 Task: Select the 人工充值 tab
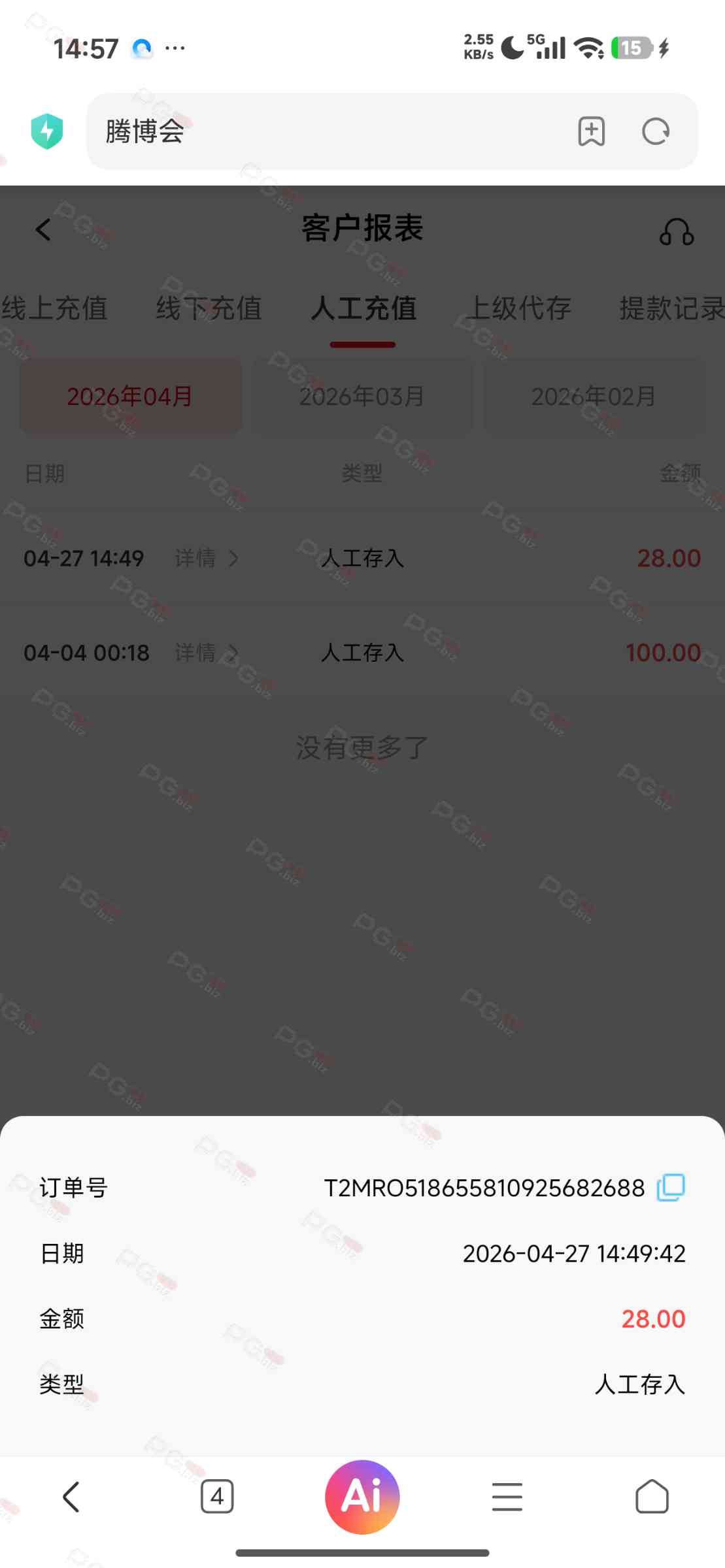pyautogui.click(x=363, y=308)
